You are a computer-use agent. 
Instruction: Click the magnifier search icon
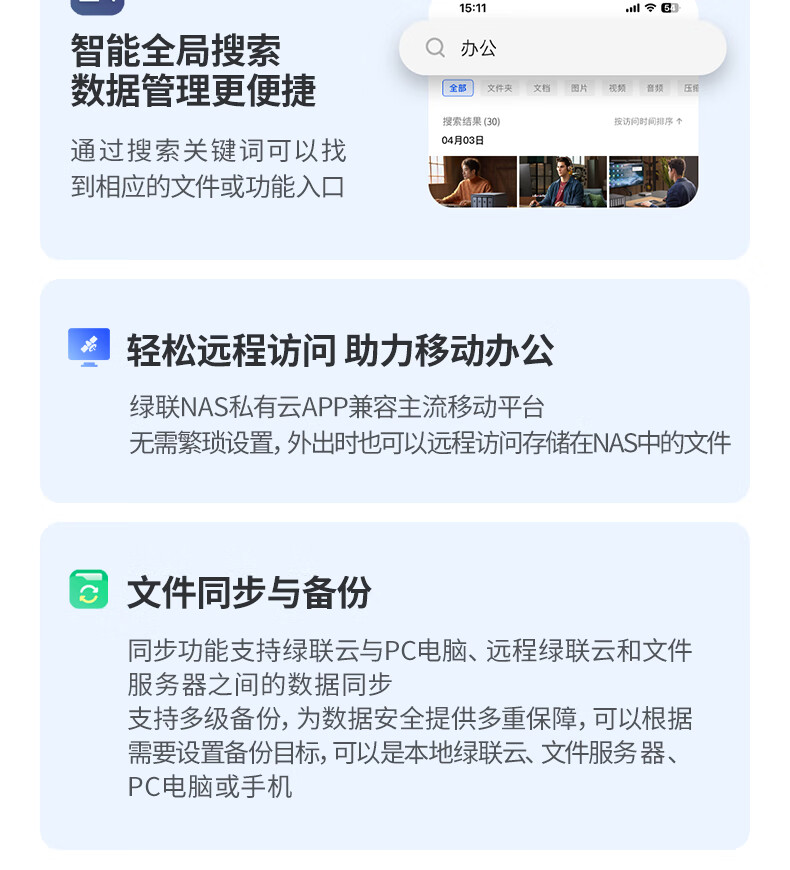click(x=435, y=47)
